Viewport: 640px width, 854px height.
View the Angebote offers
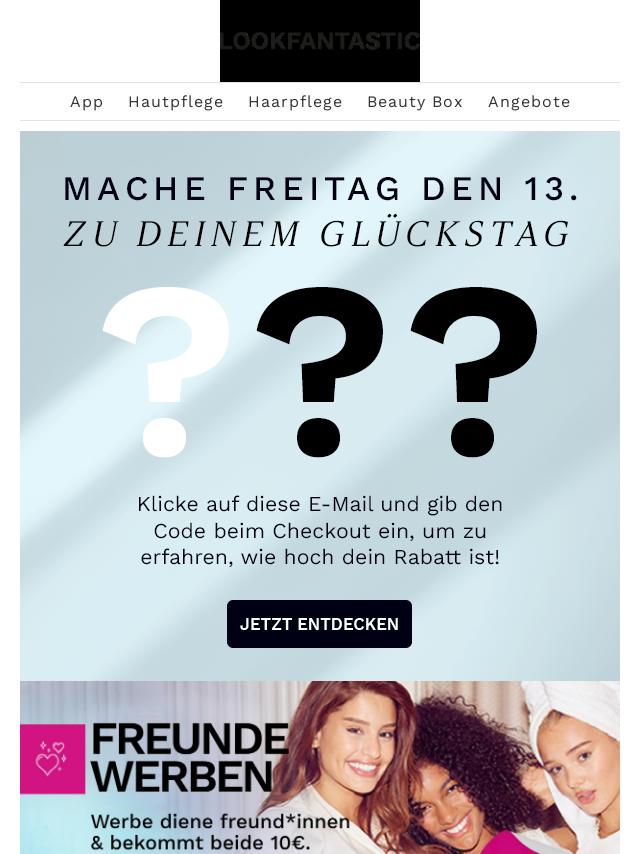[529, 102]
